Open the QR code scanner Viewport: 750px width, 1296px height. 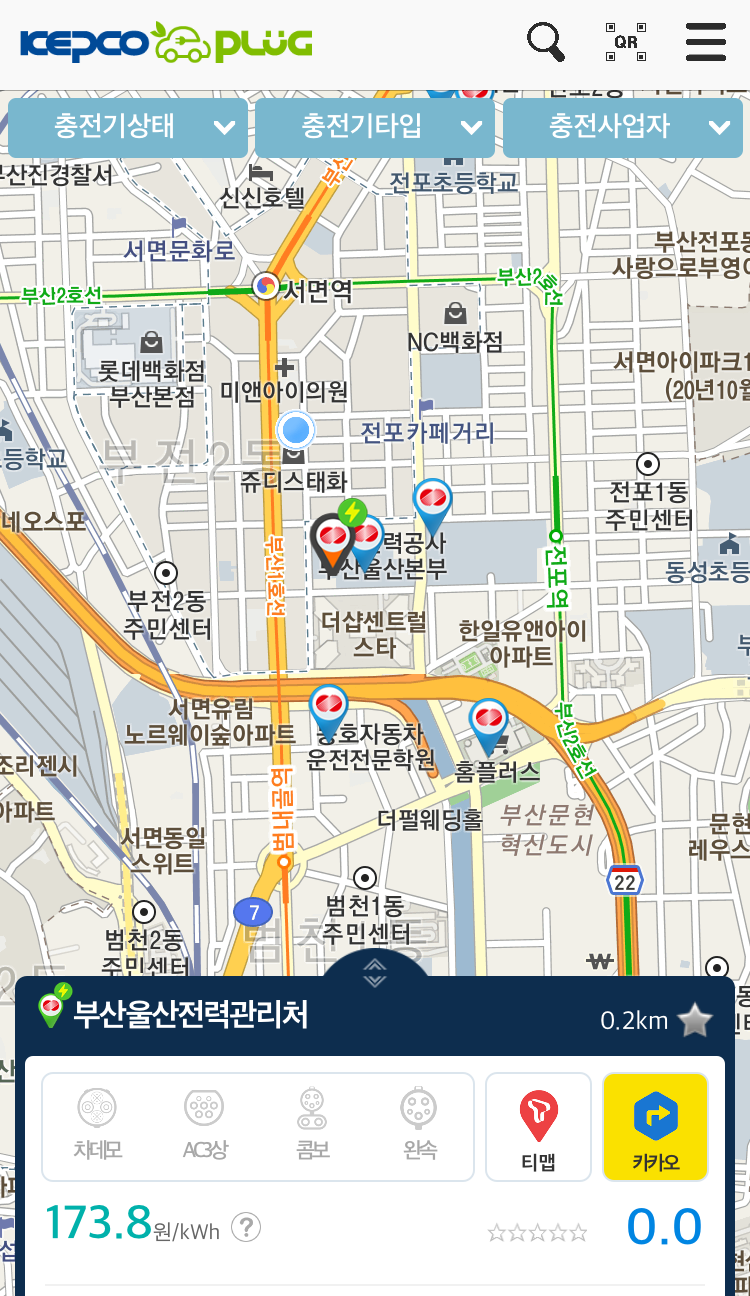coord(626,42)
